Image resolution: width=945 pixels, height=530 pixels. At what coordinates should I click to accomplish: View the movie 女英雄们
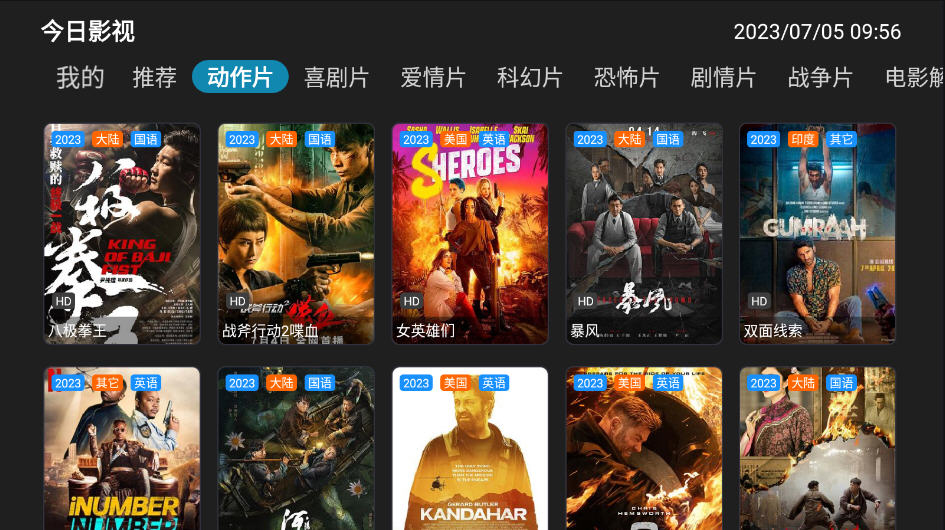(470, 233)
